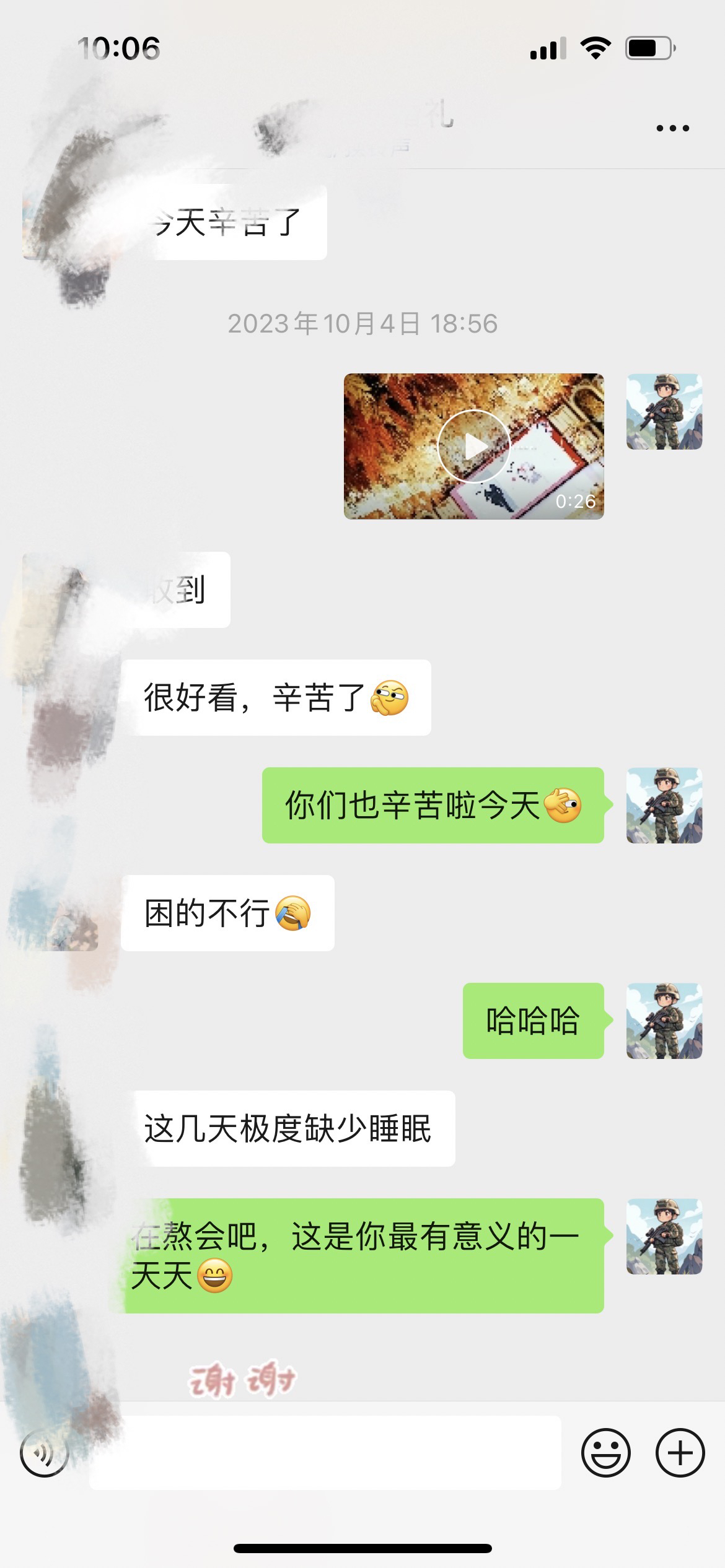The image size is (725, 1568).
Task: Open the plus attachments menu
Action: [680, 1452]
